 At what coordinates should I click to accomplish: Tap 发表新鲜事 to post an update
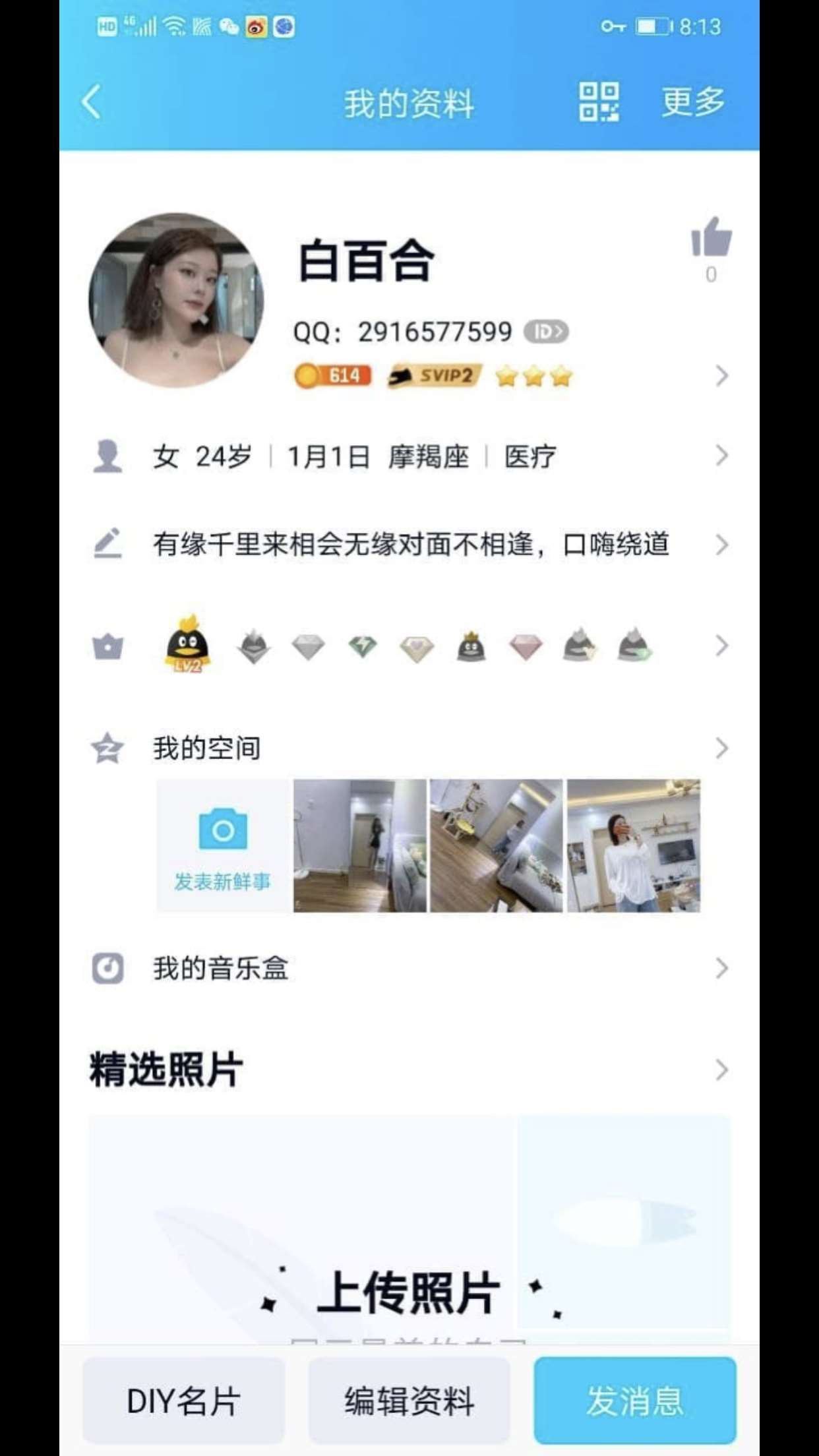pyautogui.click(x=223, y=846)
